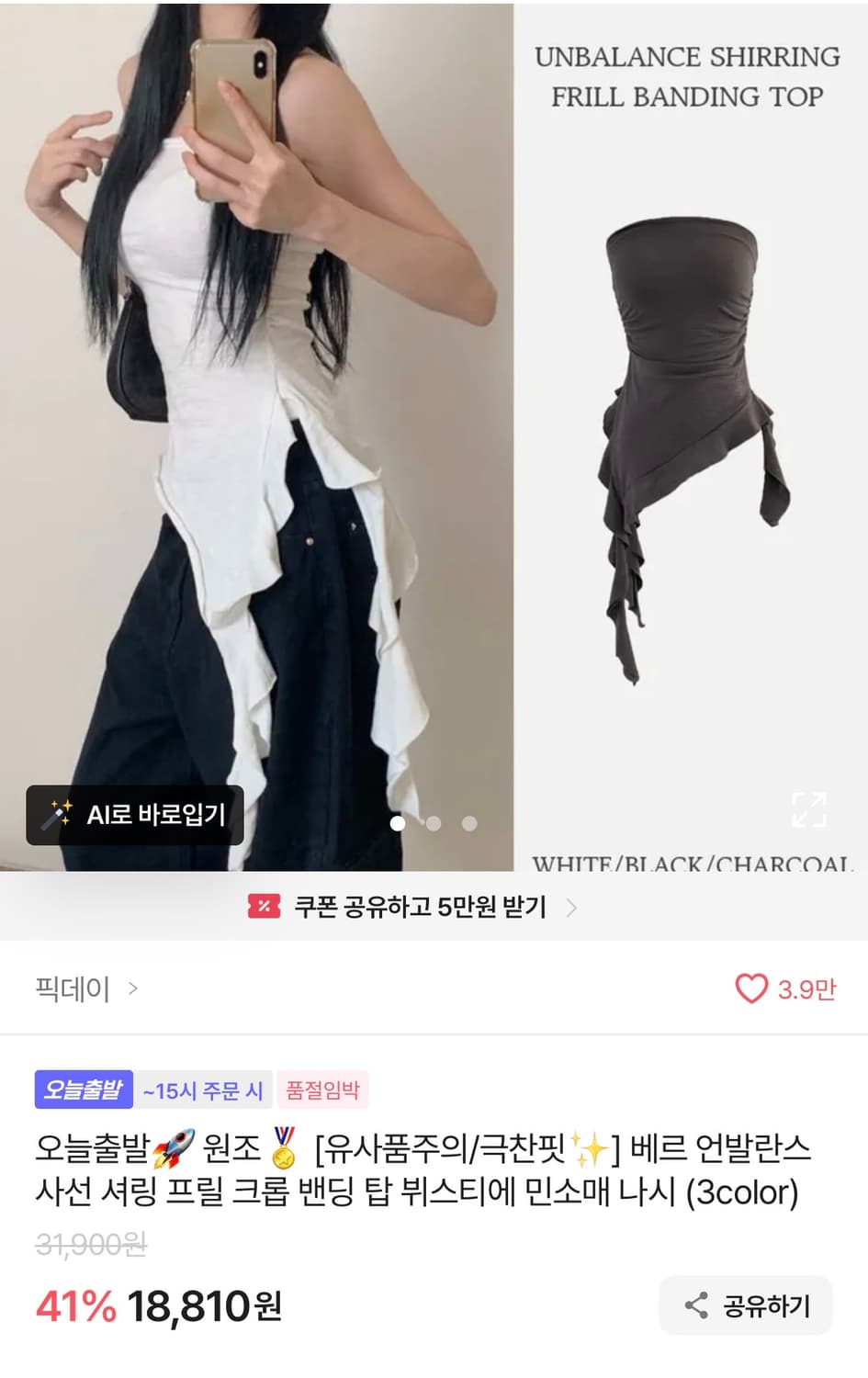Tap the share arrow icon beside 공유하기
Screen dimensions: 868x1378
click(x=695, y=1305)
